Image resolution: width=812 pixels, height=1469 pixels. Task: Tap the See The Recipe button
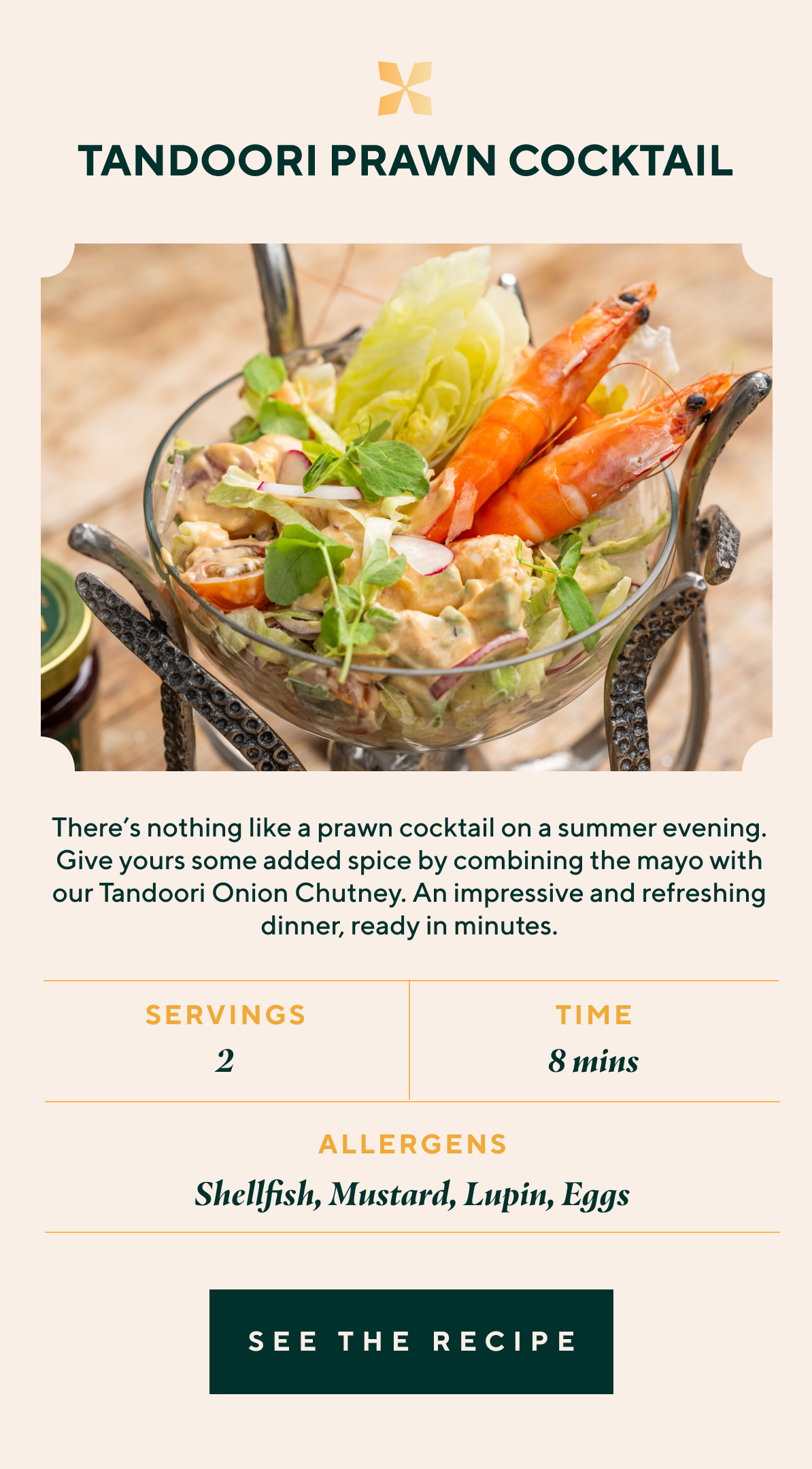point(411,1341)
